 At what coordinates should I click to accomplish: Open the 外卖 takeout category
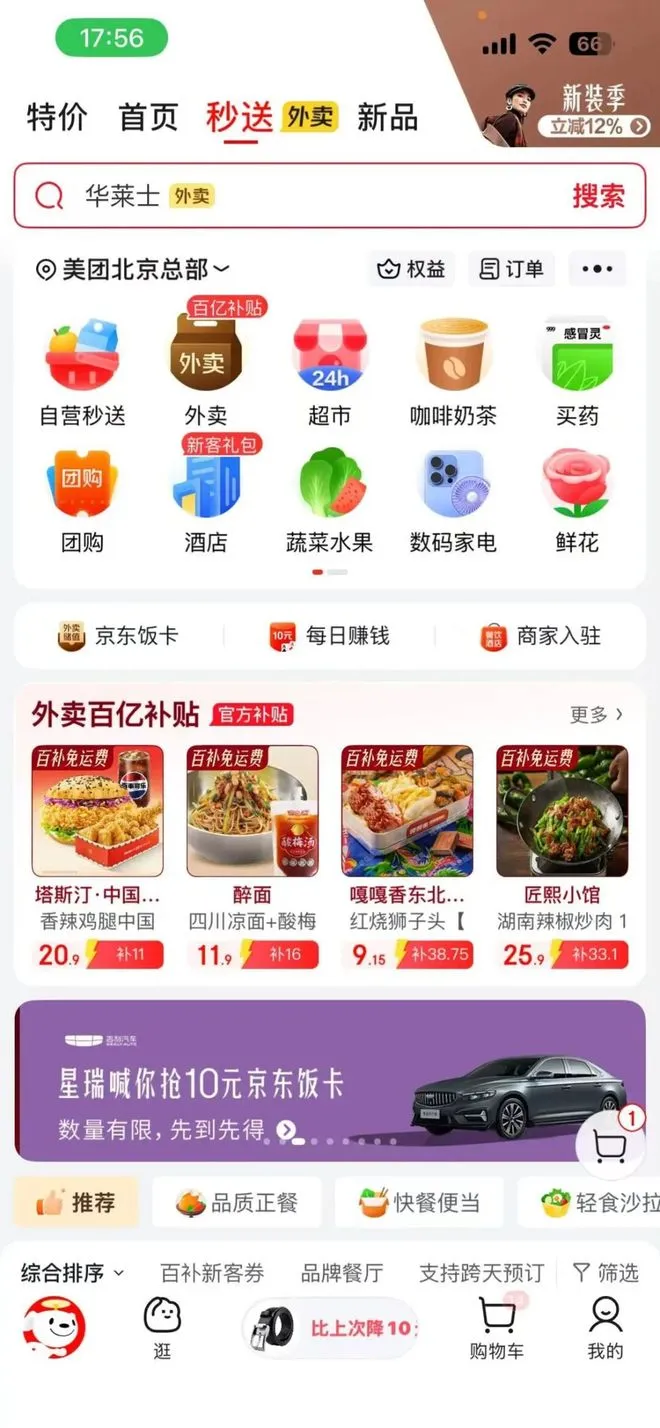click(x=205, y=371)
